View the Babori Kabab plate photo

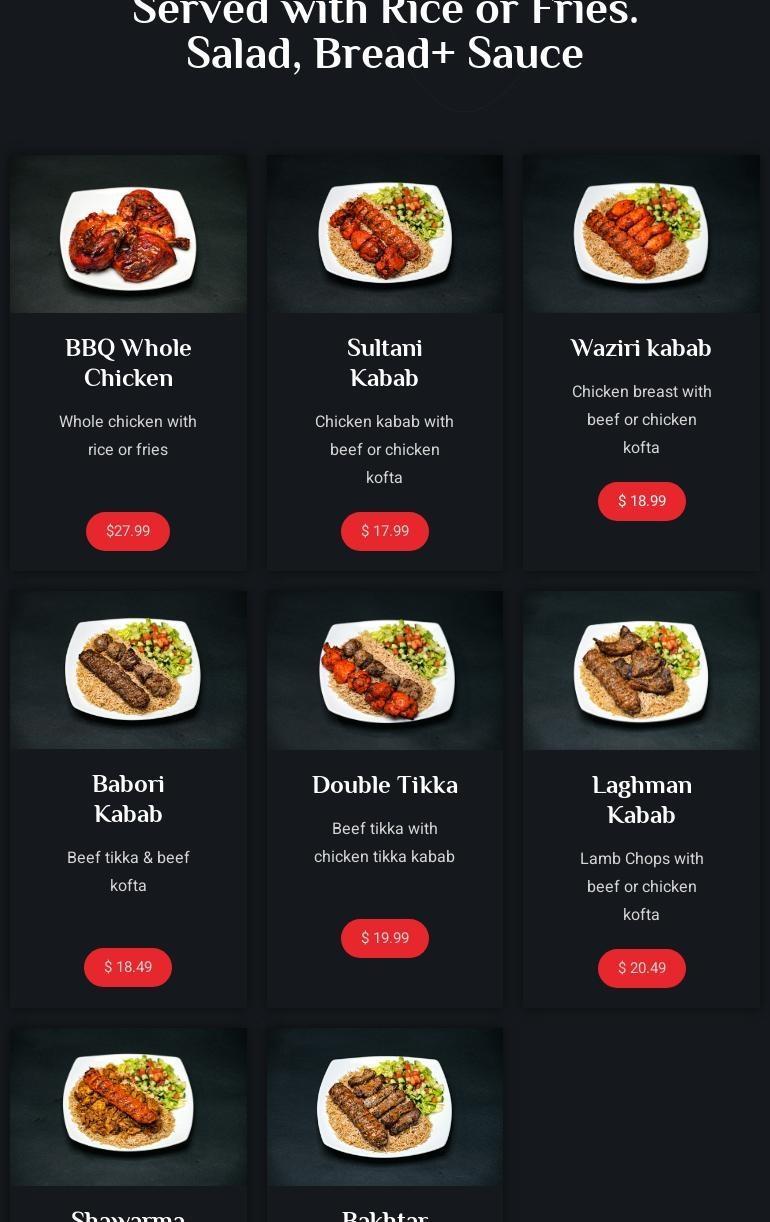tap(128, 670)
